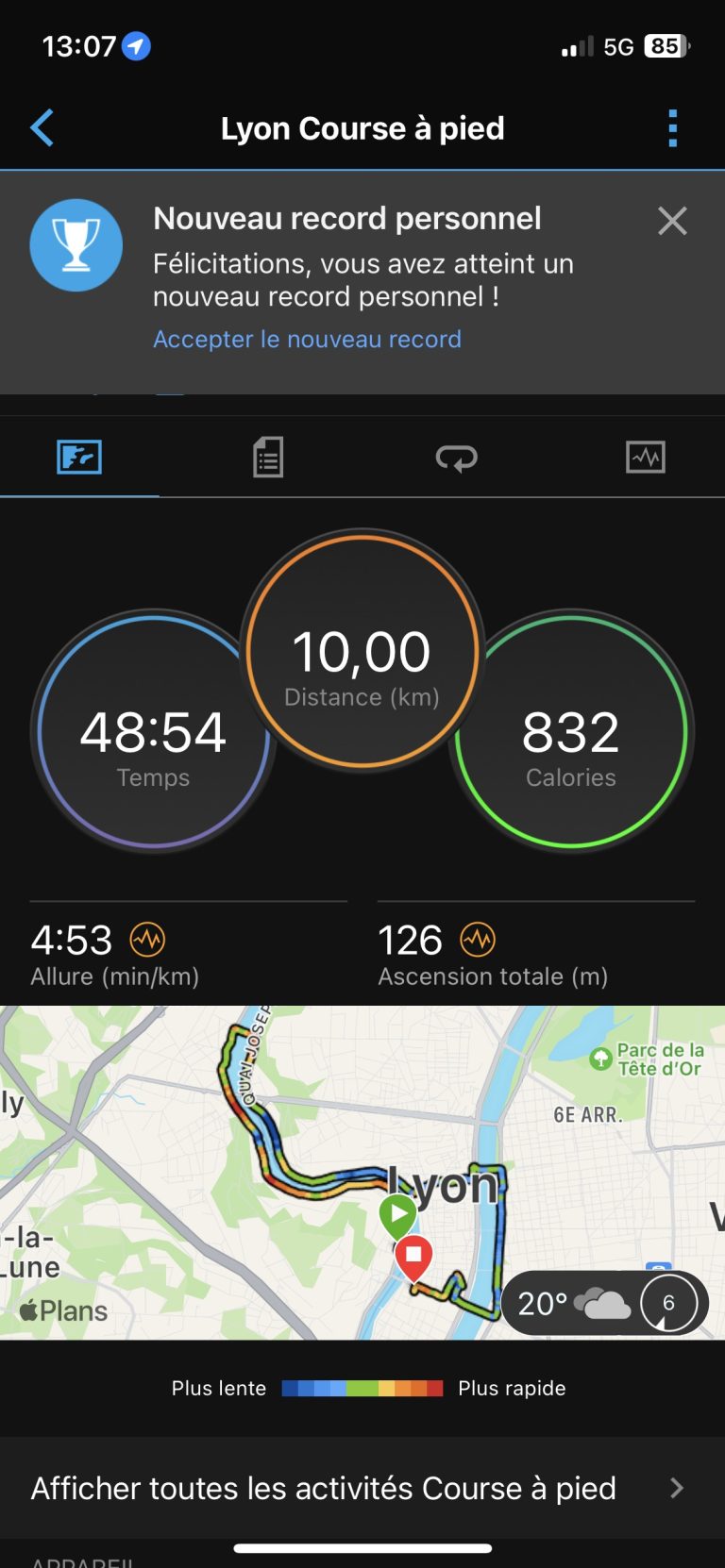Switch to the charts tab

(646, 458)
